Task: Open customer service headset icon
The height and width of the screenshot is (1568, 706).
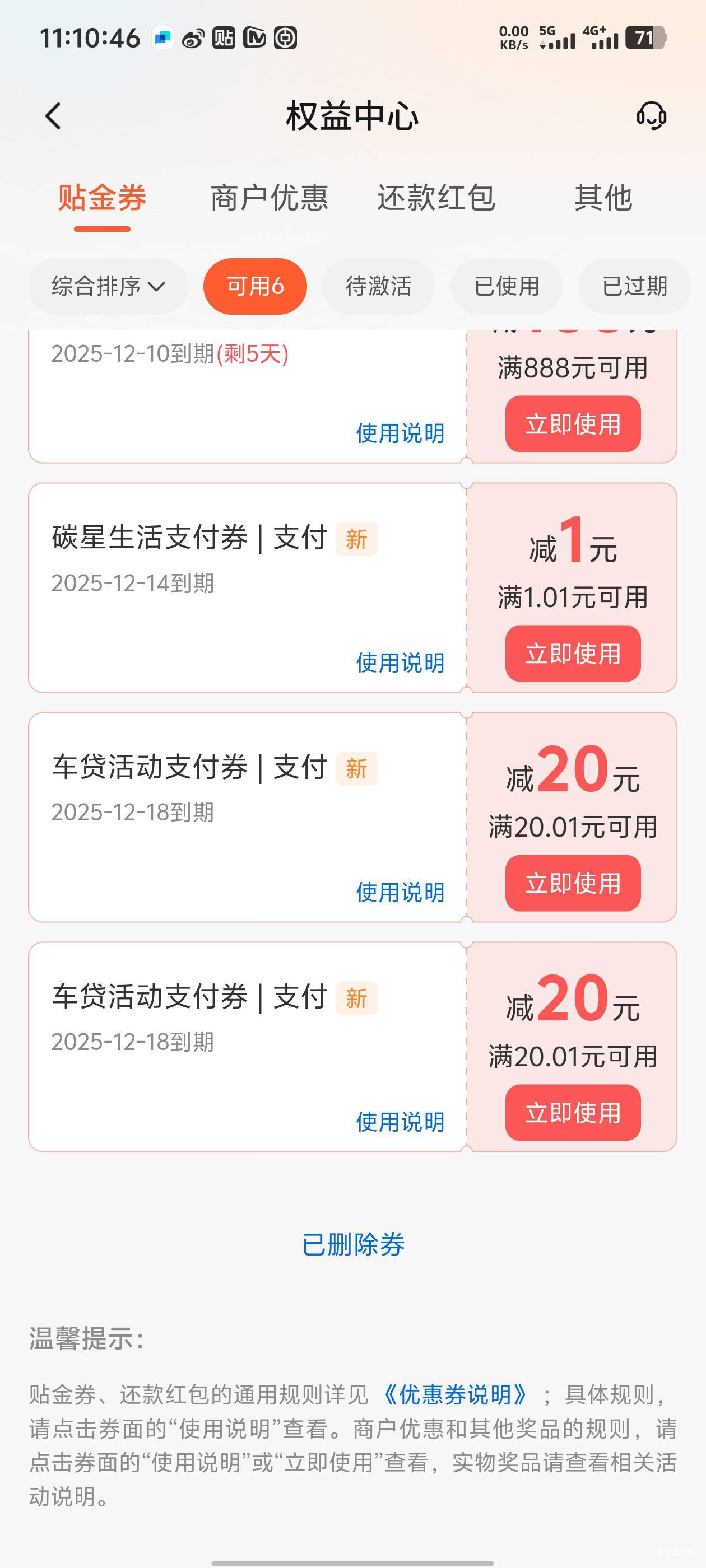Action: point(651,116)
